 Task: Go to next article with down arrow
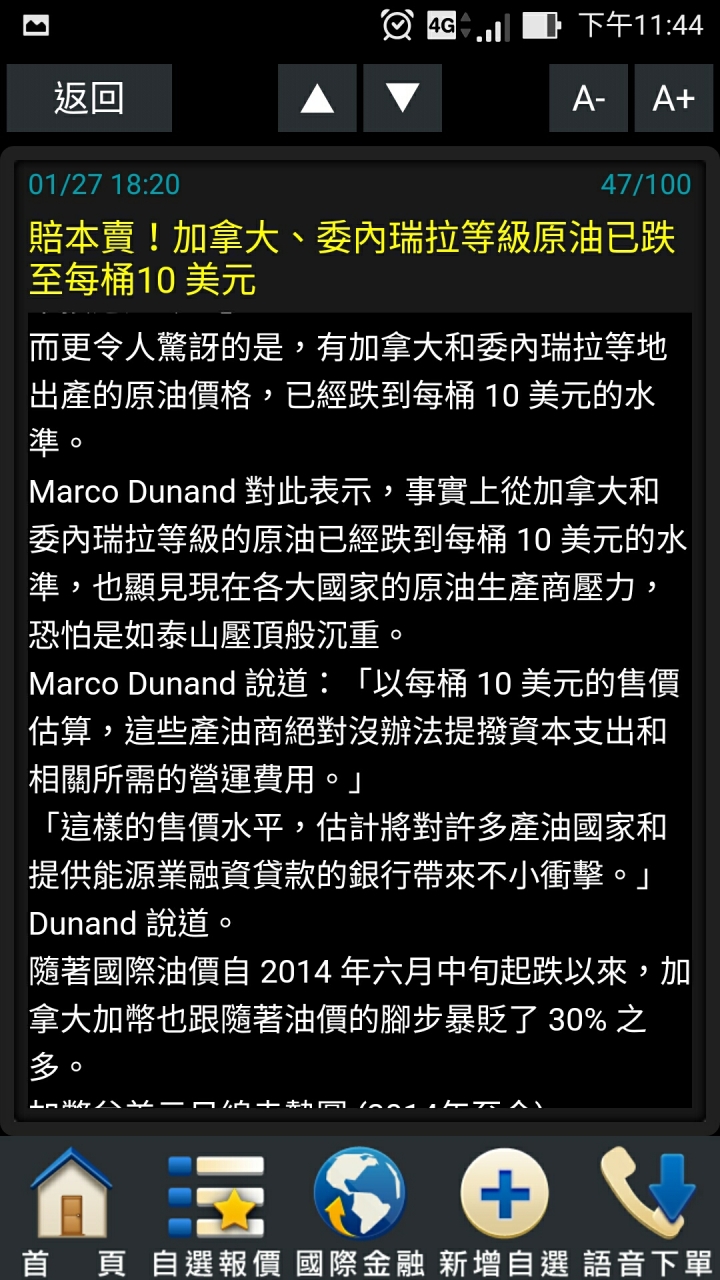402,98
